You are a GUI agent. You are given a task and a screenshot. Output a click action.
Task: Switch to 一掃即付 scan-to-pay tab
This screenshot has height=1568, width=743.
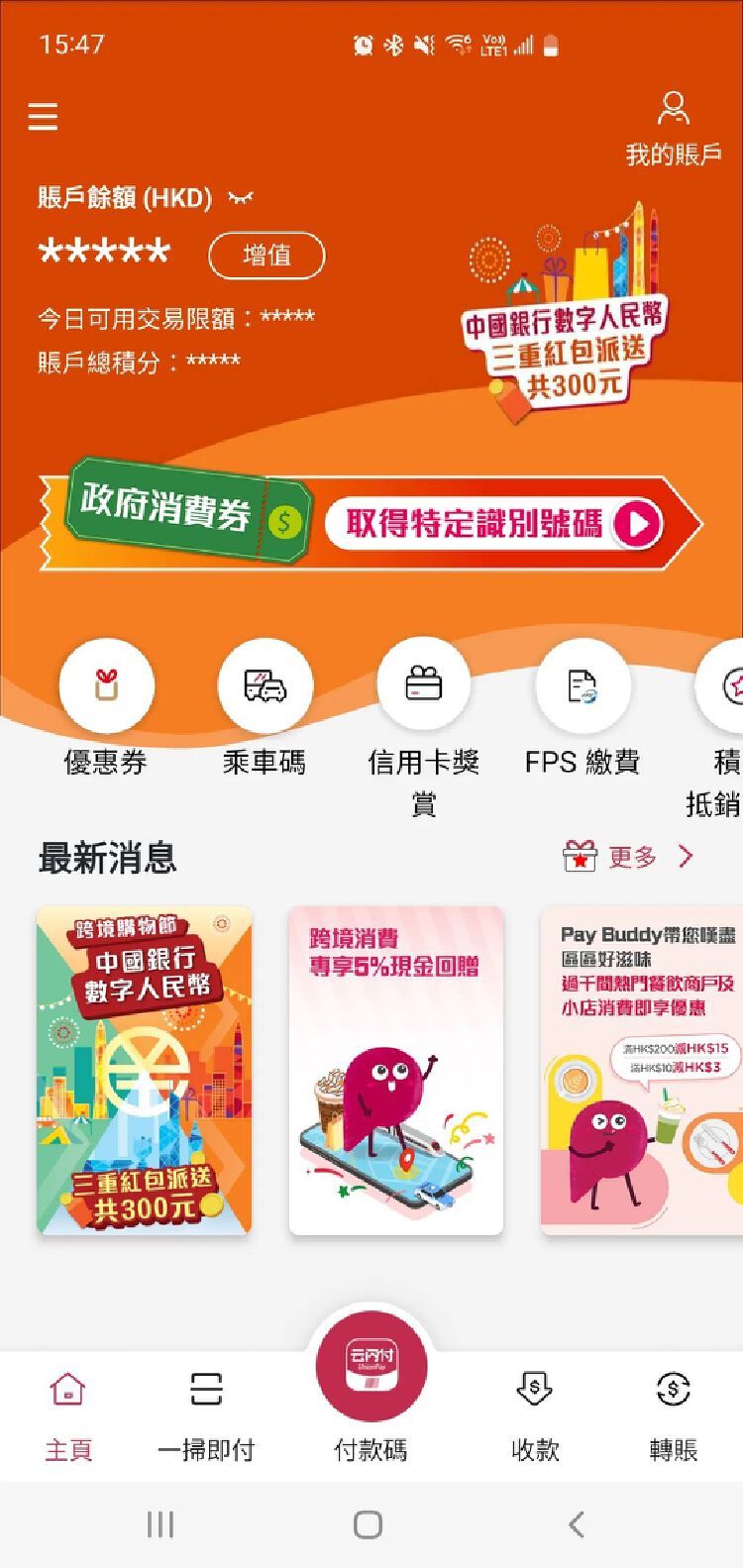coord(206,1416)
